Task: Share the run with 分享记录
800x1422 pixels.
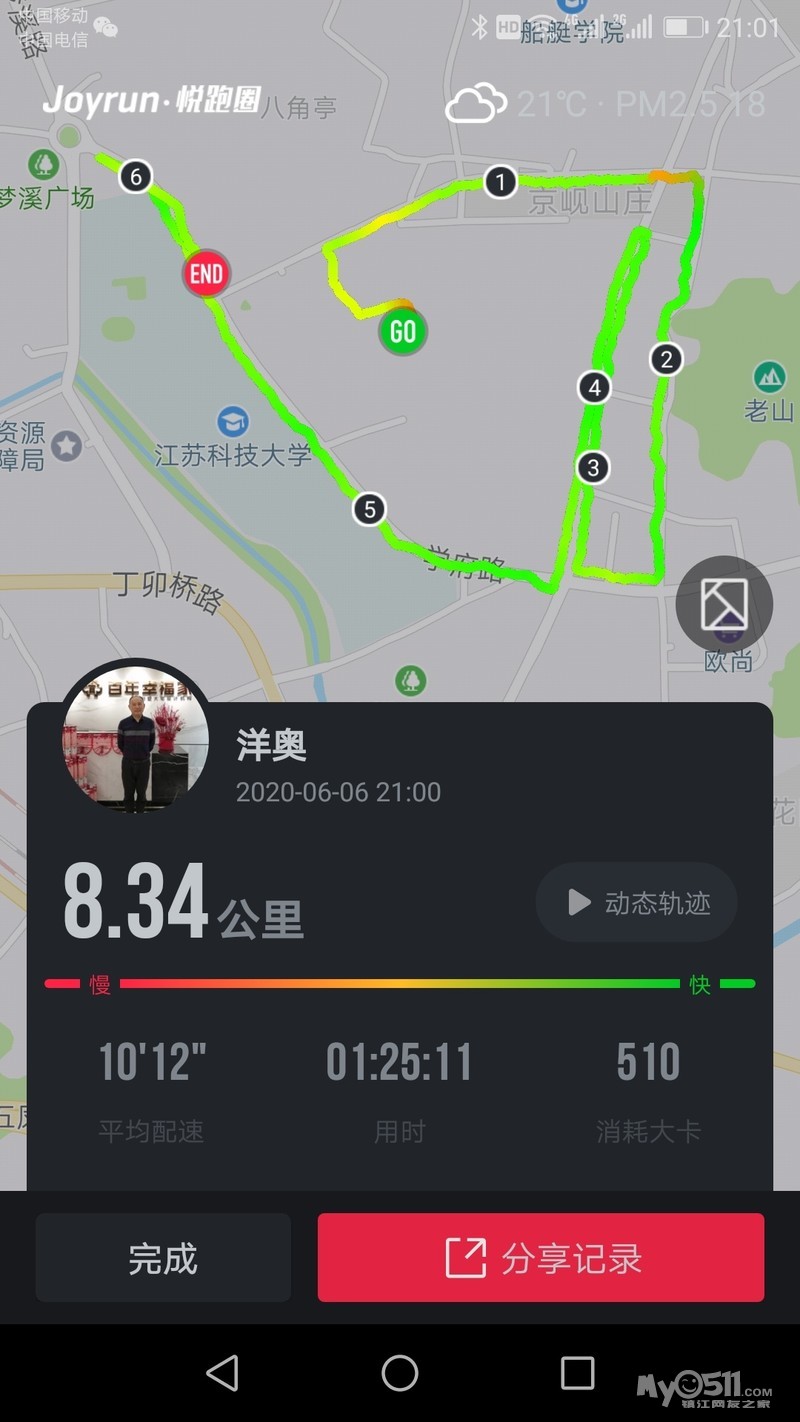Action: pyautogui.click(x=541, y=1258)
